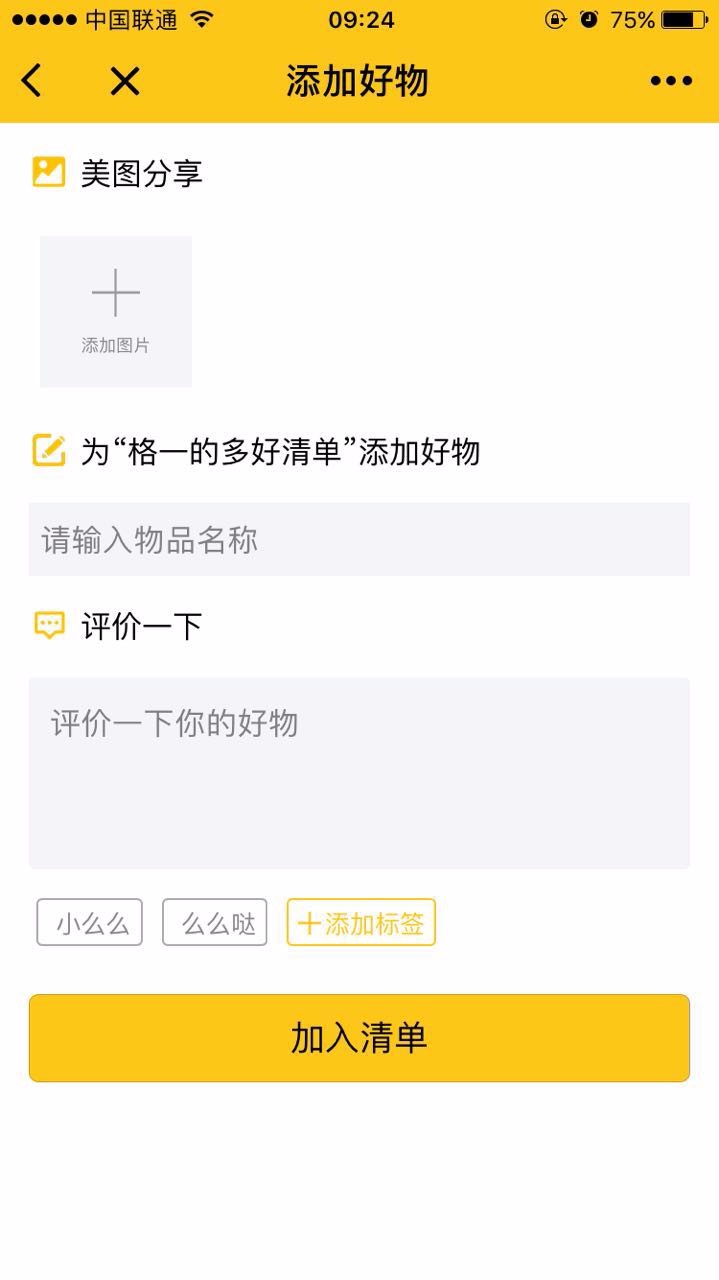Tap 添加图片 to upload a photo
Screen dimensions: 719x1280
pos(116,311)
